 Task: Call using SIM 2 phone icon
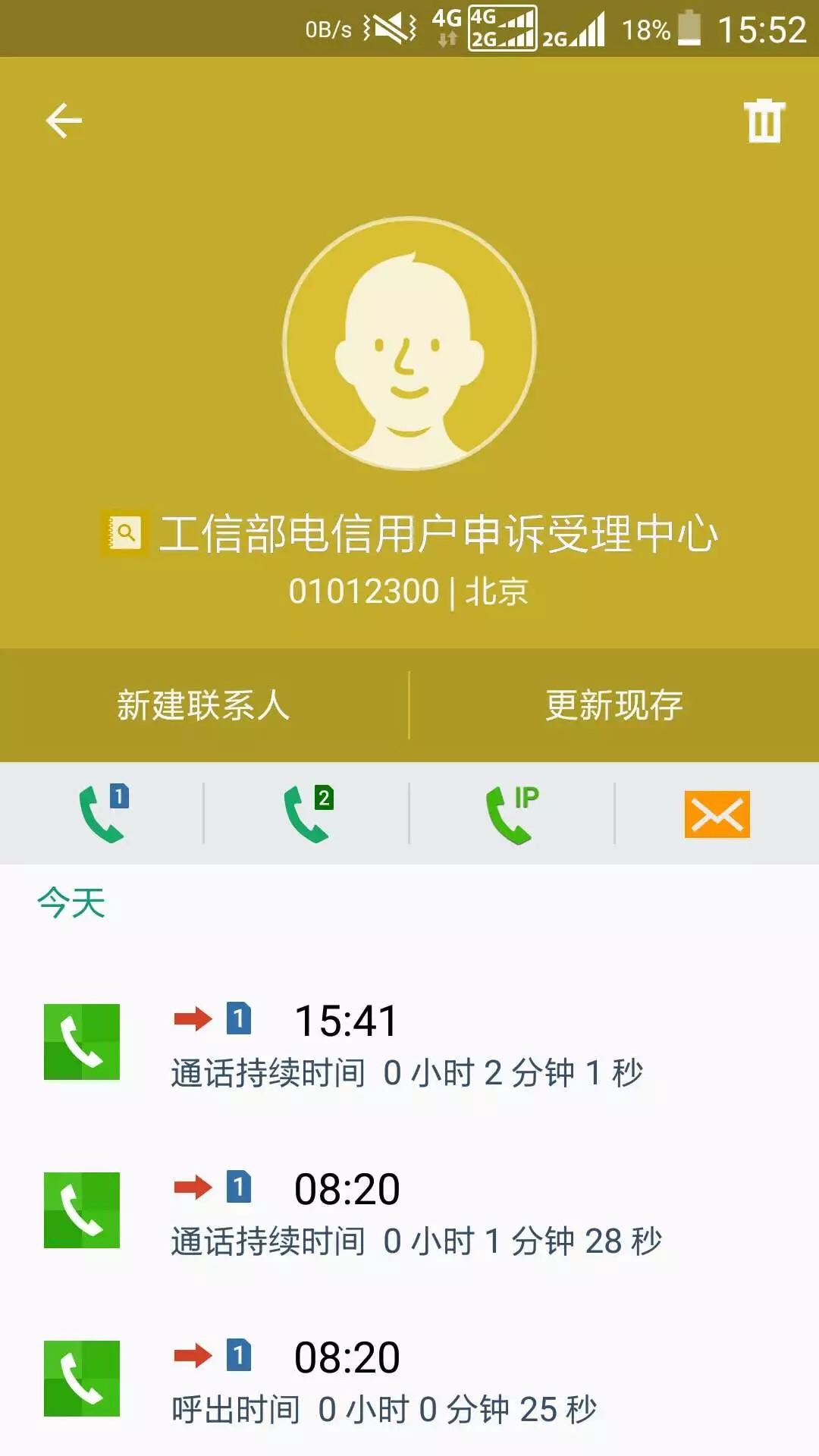[307, 814]
